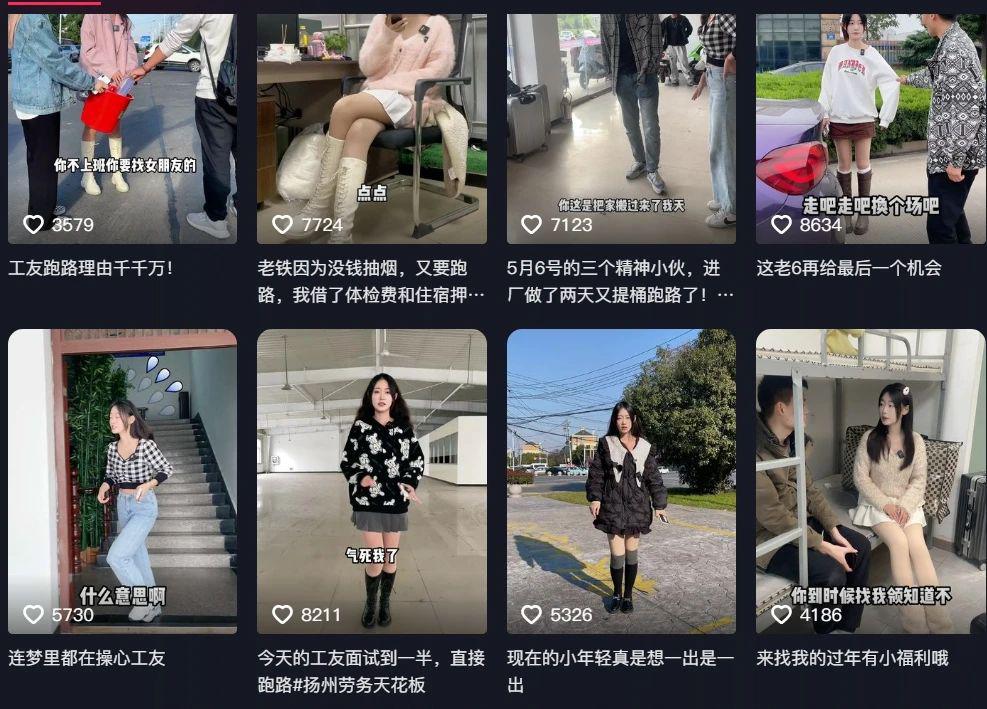Open the video '连梦里都在操心工友'
The width and height of the screenshot is (987, 709).
coord(122,480)
